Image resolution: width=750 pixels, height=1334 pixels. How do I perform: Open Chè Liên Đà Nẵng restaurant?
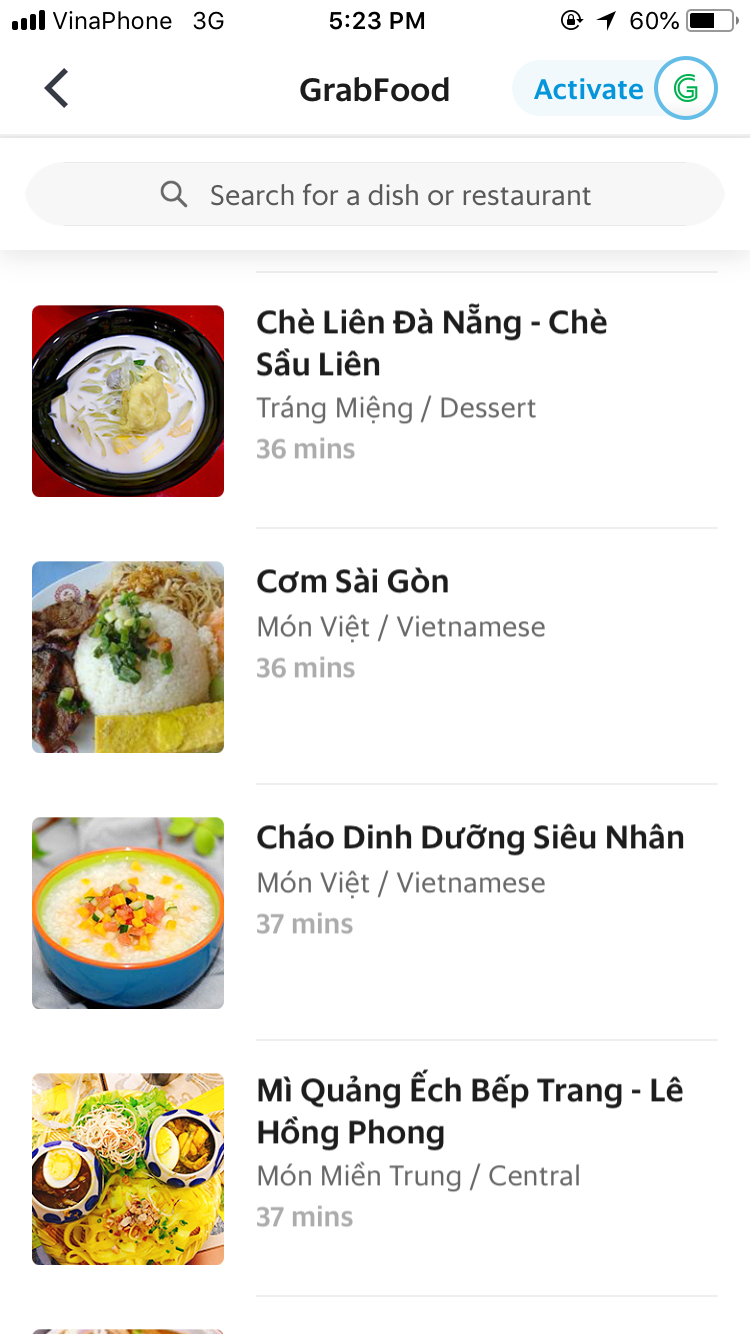coord(431,343)
